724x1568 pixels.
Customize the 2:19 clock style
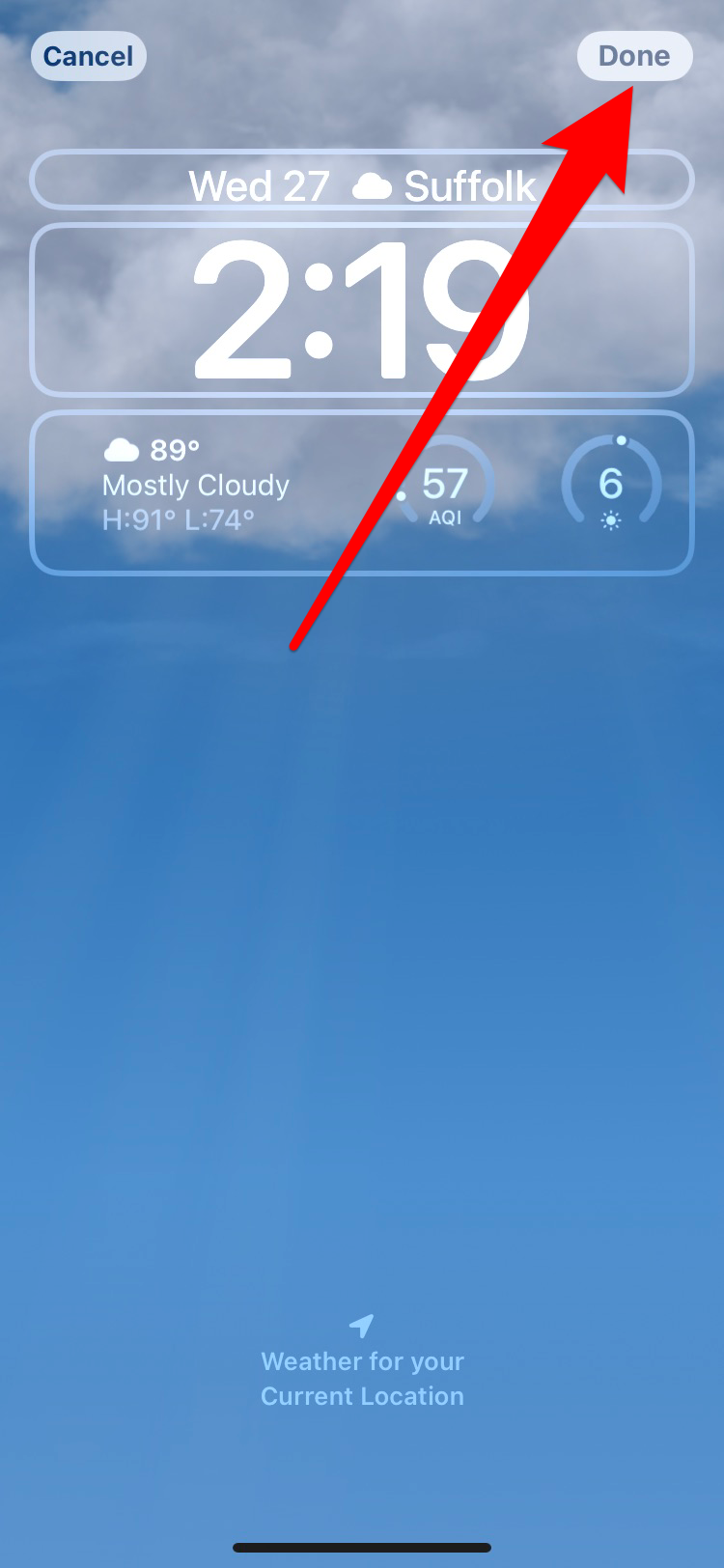click(362, 311)
